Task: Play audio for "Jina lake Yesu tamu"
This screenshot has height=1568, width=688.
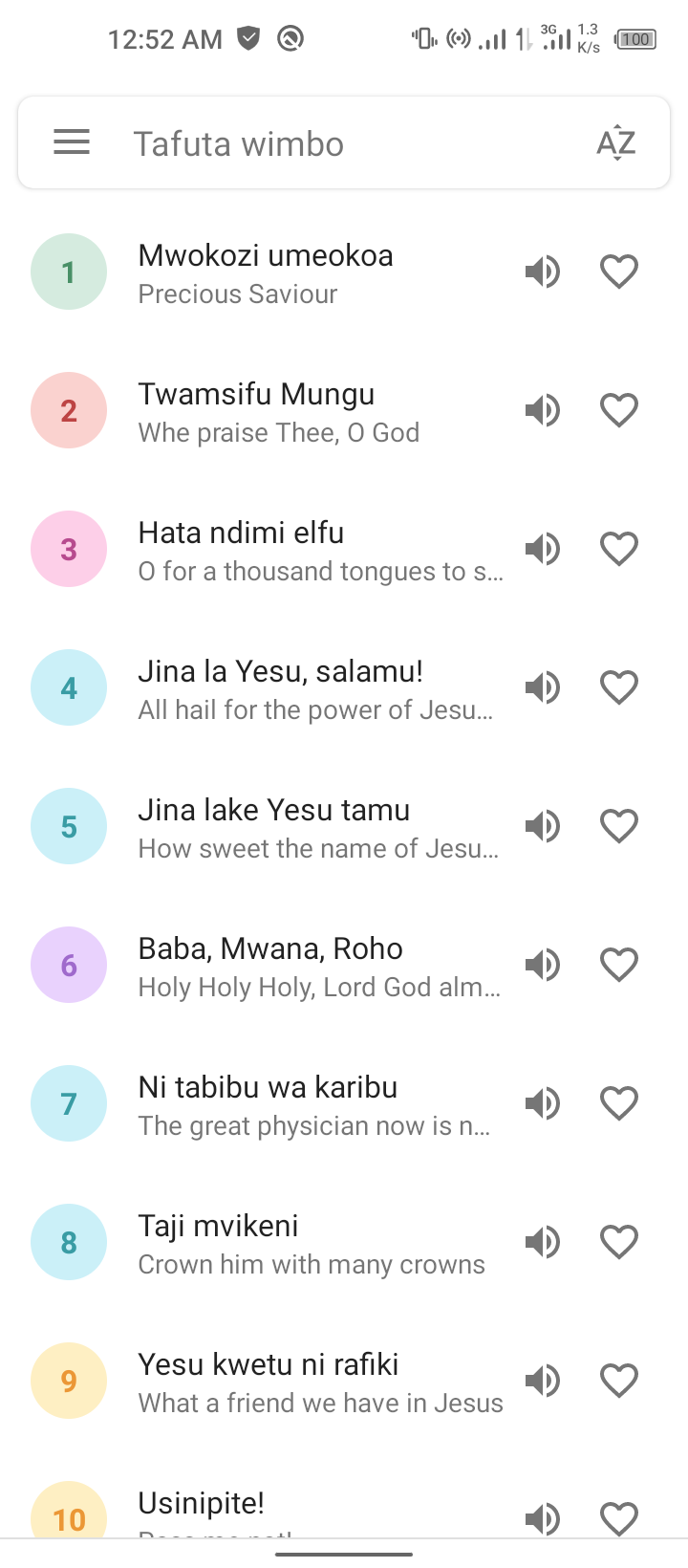Action: click(542, 825)
